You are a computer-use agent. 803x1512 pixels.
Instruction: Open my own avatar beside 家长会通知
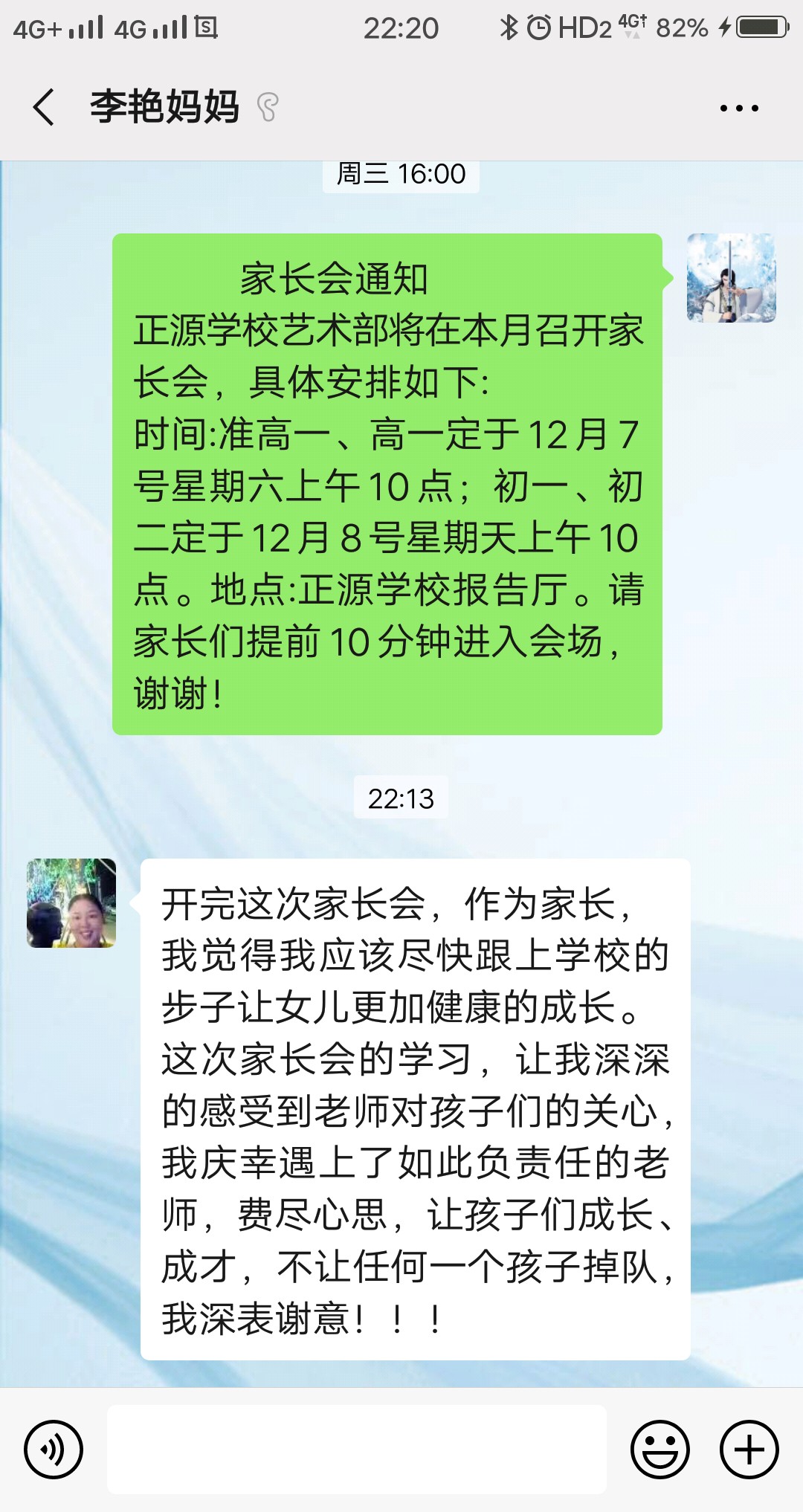point(731,278)
